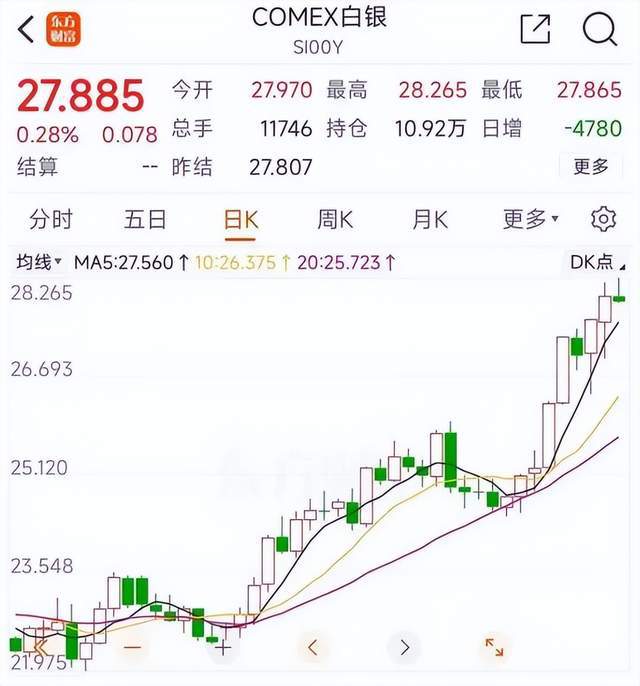Switch to the 分时 chart tab

(x=51, y=219)
